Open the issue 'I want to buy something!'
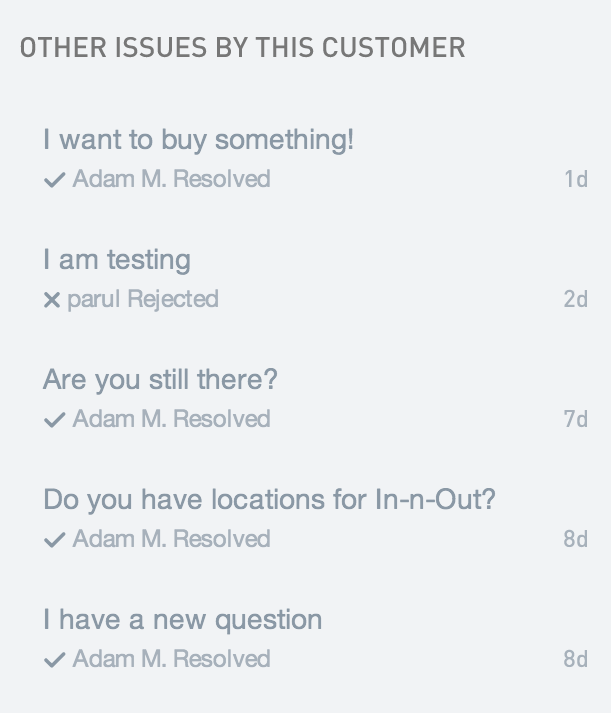Image resolution: width=611 pixels, height=713 pixels. tap(198, 140)
